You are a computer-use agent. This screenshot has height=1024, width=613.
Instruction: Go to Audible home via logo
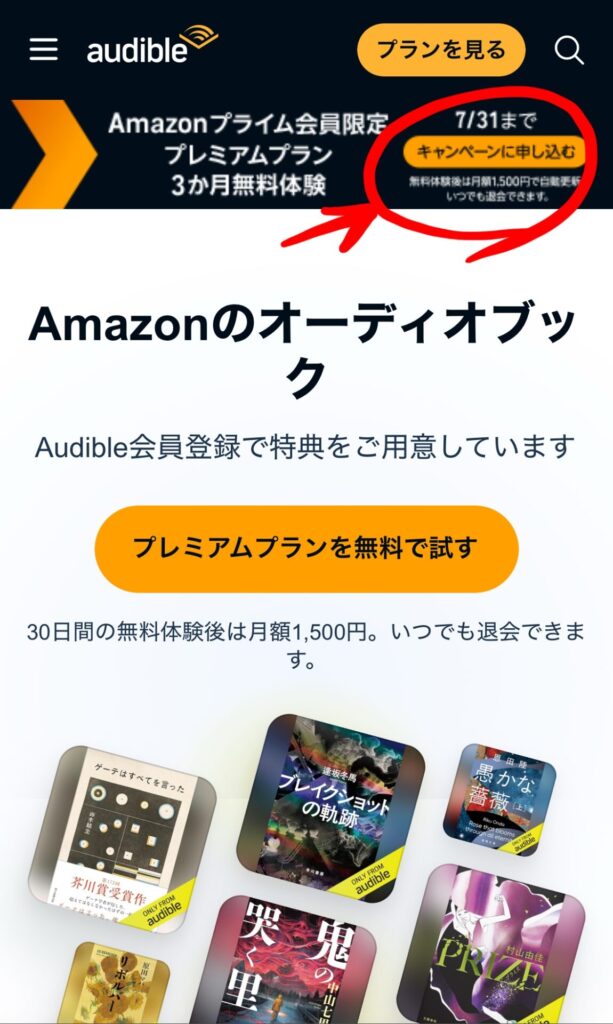point(153,45)
